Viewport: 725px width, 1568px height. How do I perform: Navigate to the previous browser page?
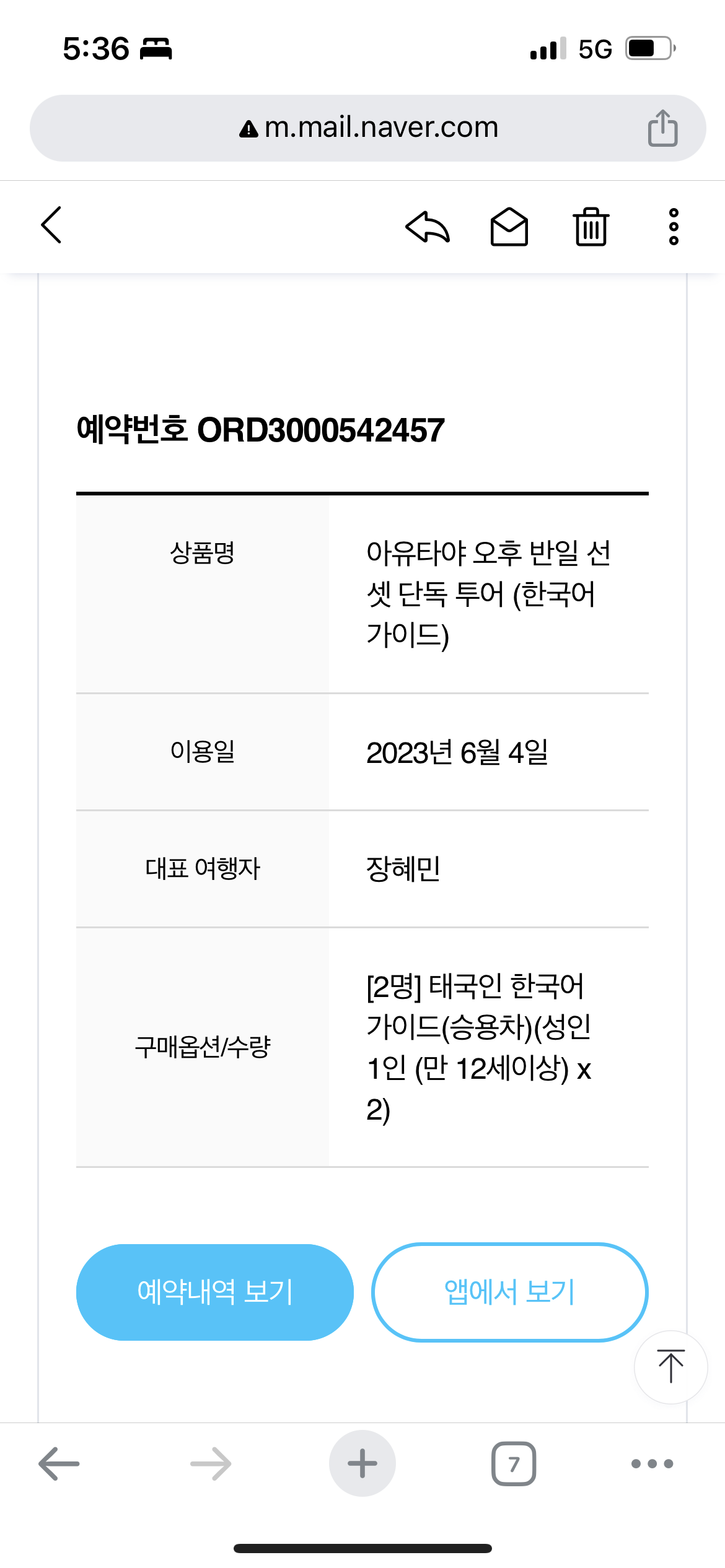point(59,1463)
